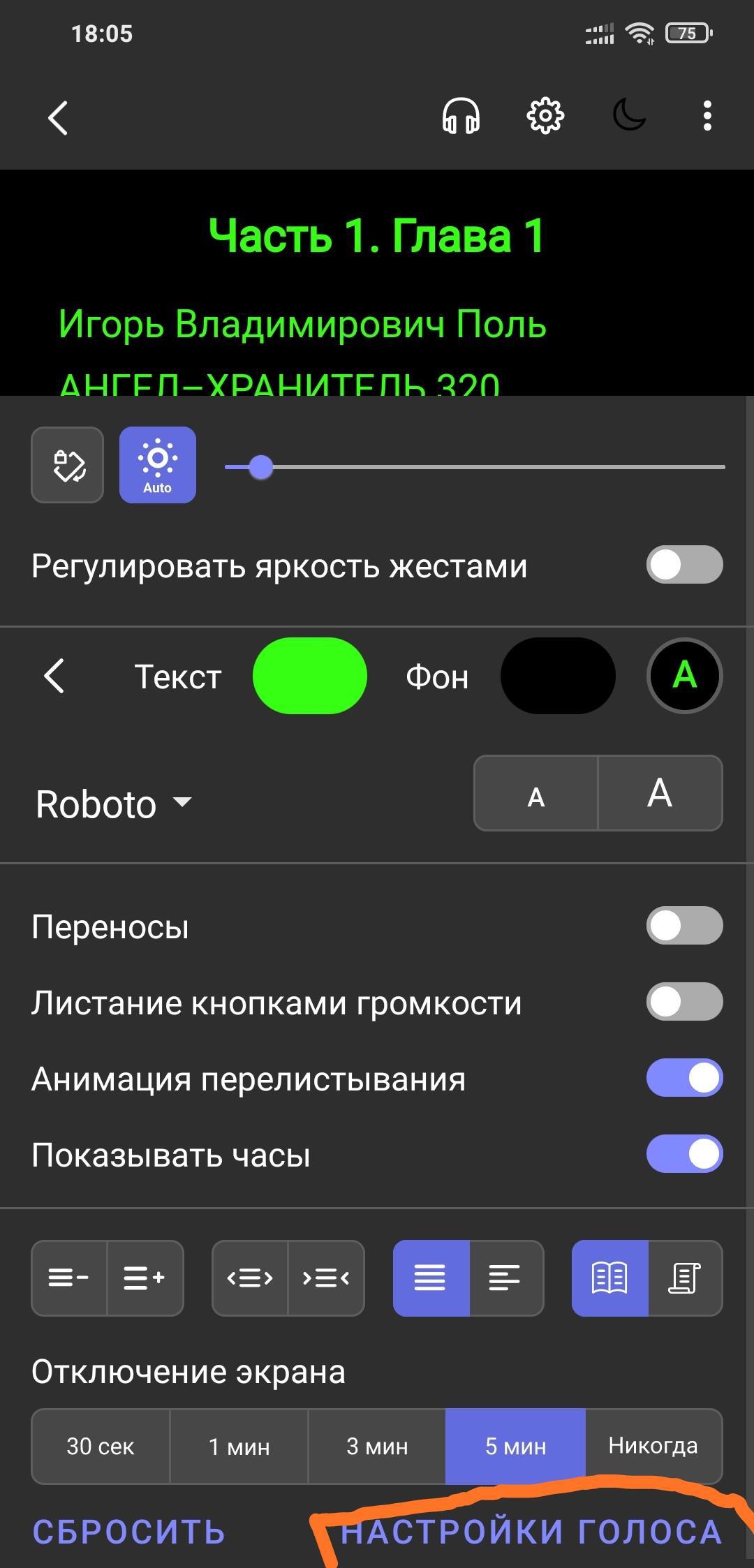Image resolution: width=754 pixels, height=1568 pixels.
Task: Choose text color via green swatch
Action: click(x=309, y=676)
